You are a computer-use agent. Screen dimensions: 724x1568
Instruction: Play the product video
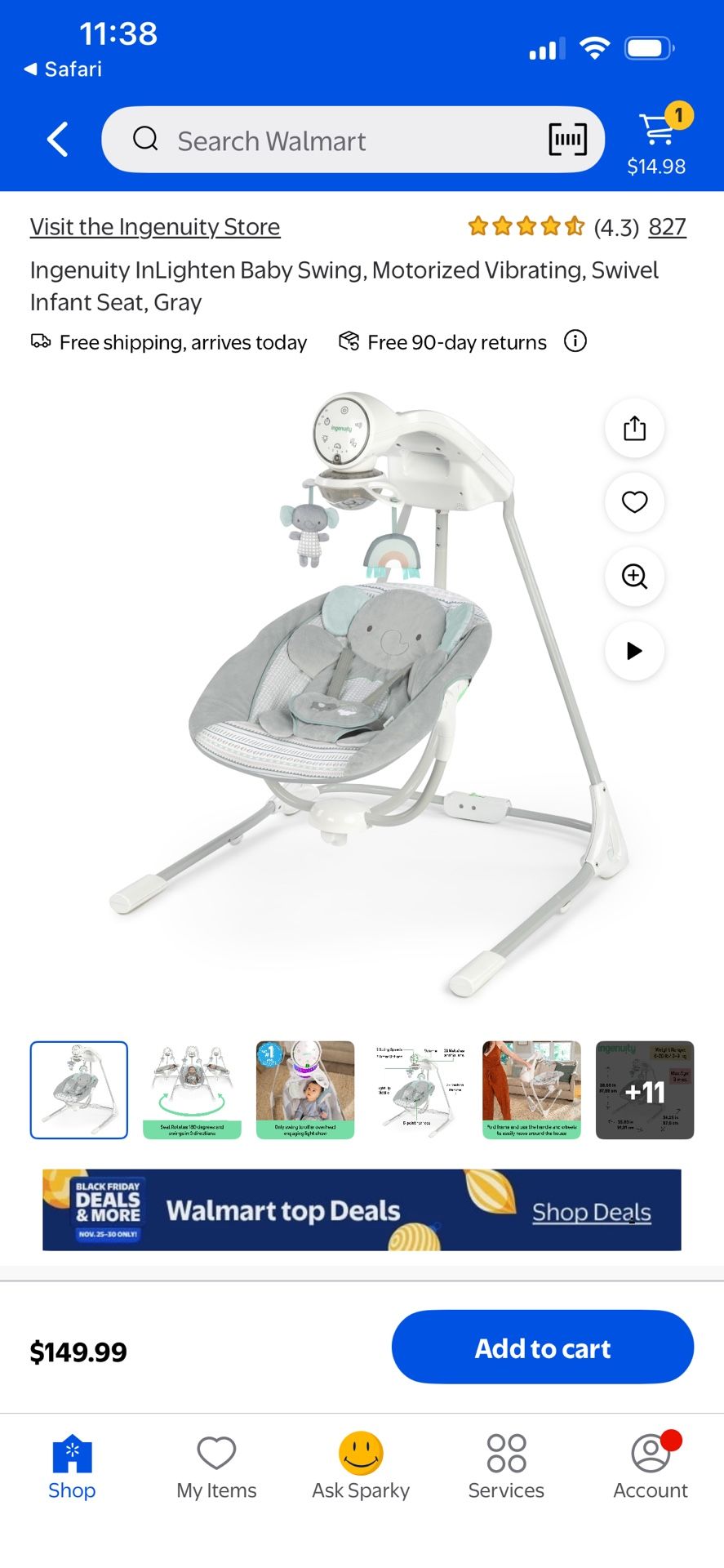point(634,651)
